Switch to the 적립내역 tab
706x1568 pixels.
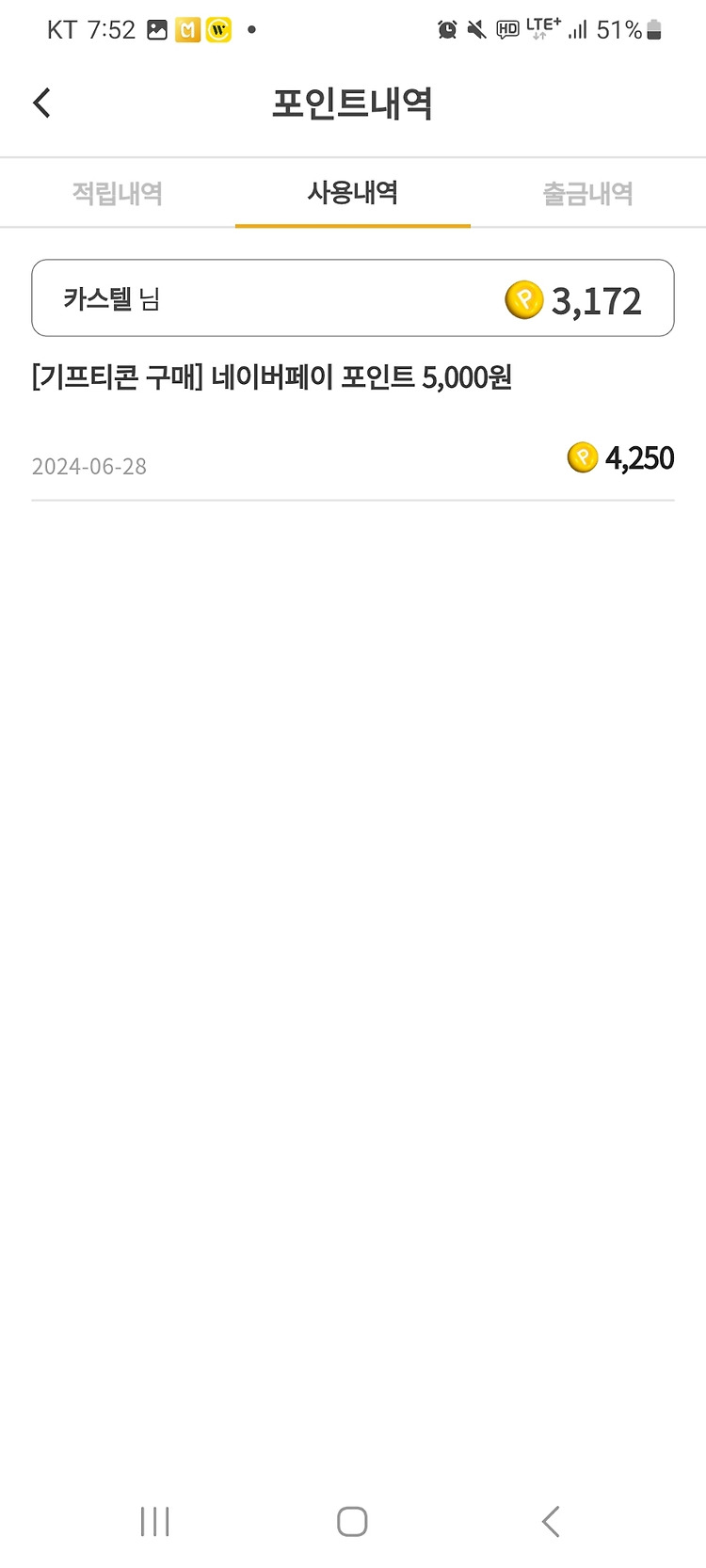[118, 193]
